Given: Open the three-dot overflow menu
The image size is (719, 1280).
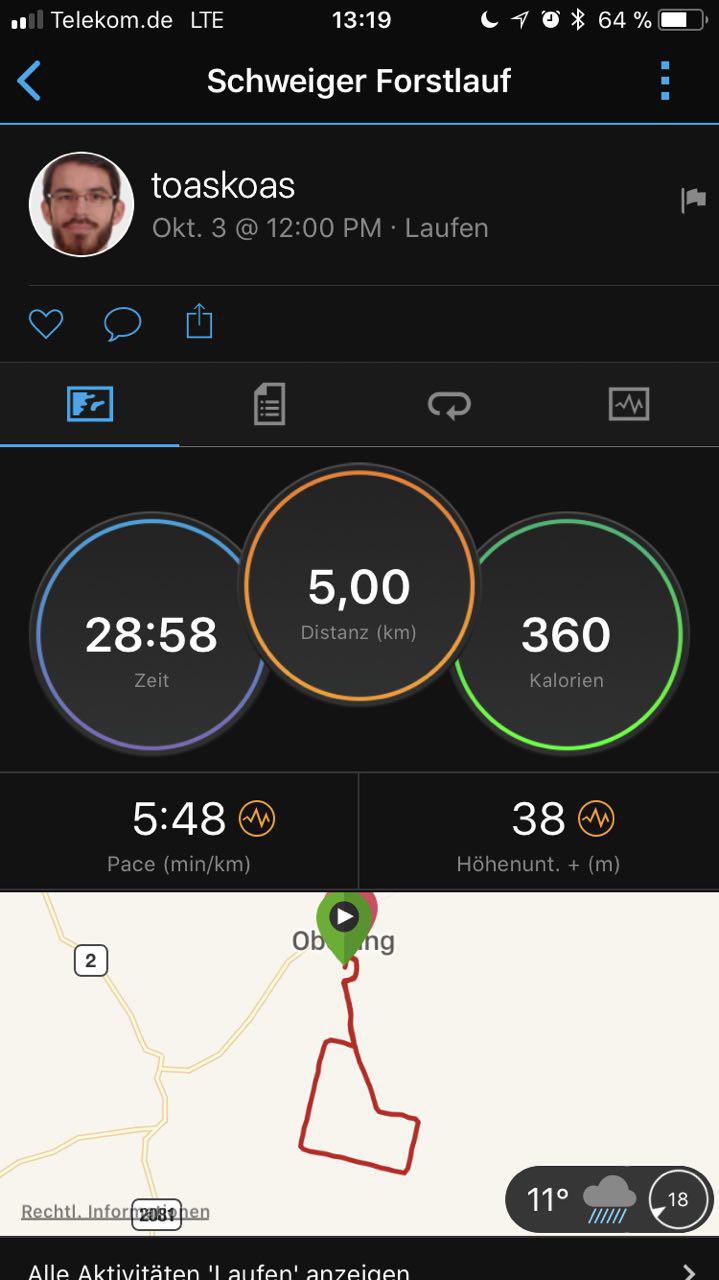Looking at the screenshot, I should [x=665, y=81].
